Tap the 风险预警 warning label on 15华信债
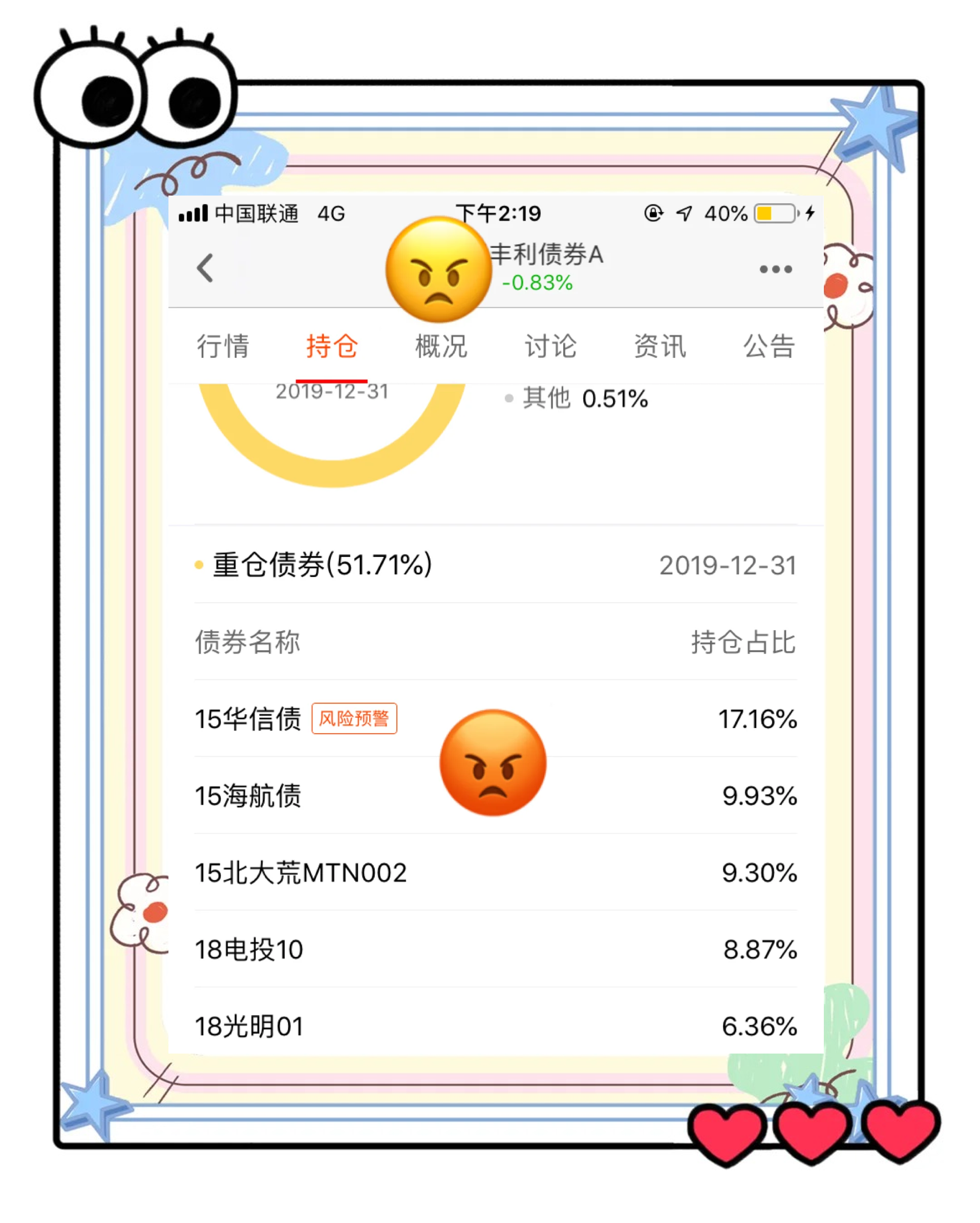980x1223 pixels. pyautogui.click(x=354, y=719)
